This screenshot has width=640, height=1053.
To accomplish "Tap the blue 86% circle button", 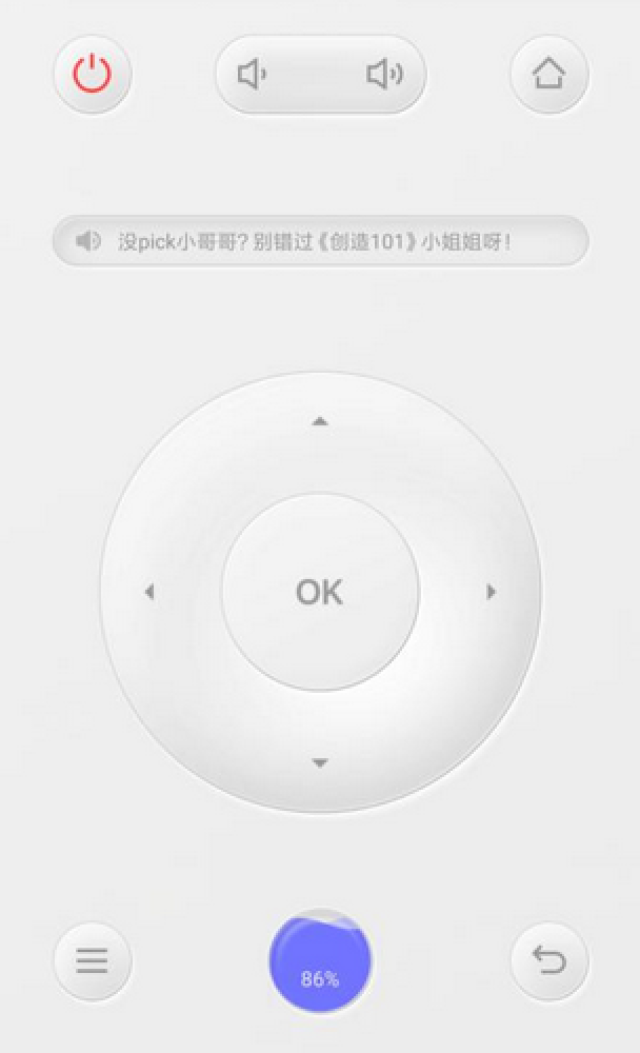I will pos(320,962).
